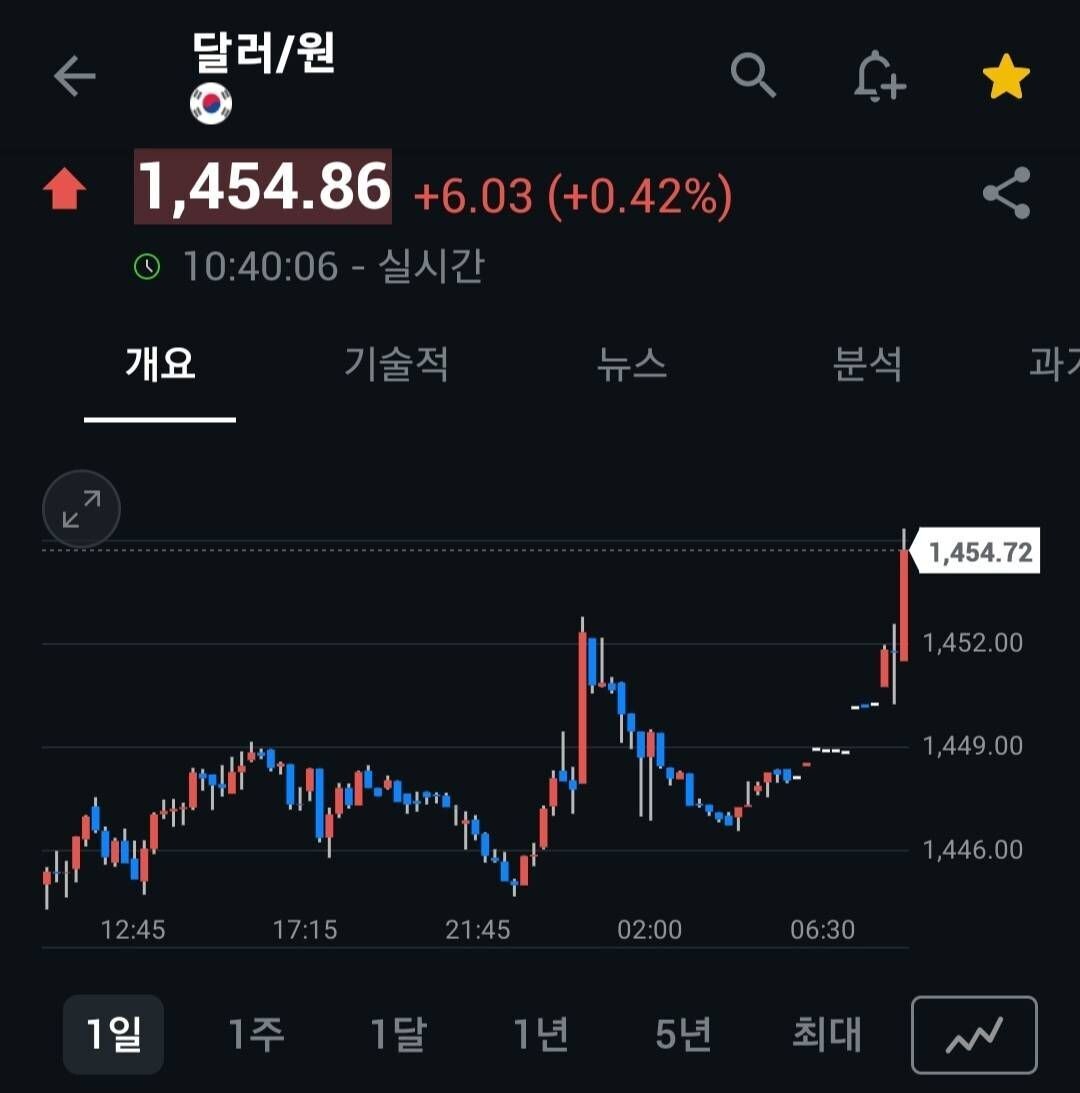The image size is (1080, 1093).
Task: Go back with the back arrow
Action: (x=75, y=76)
